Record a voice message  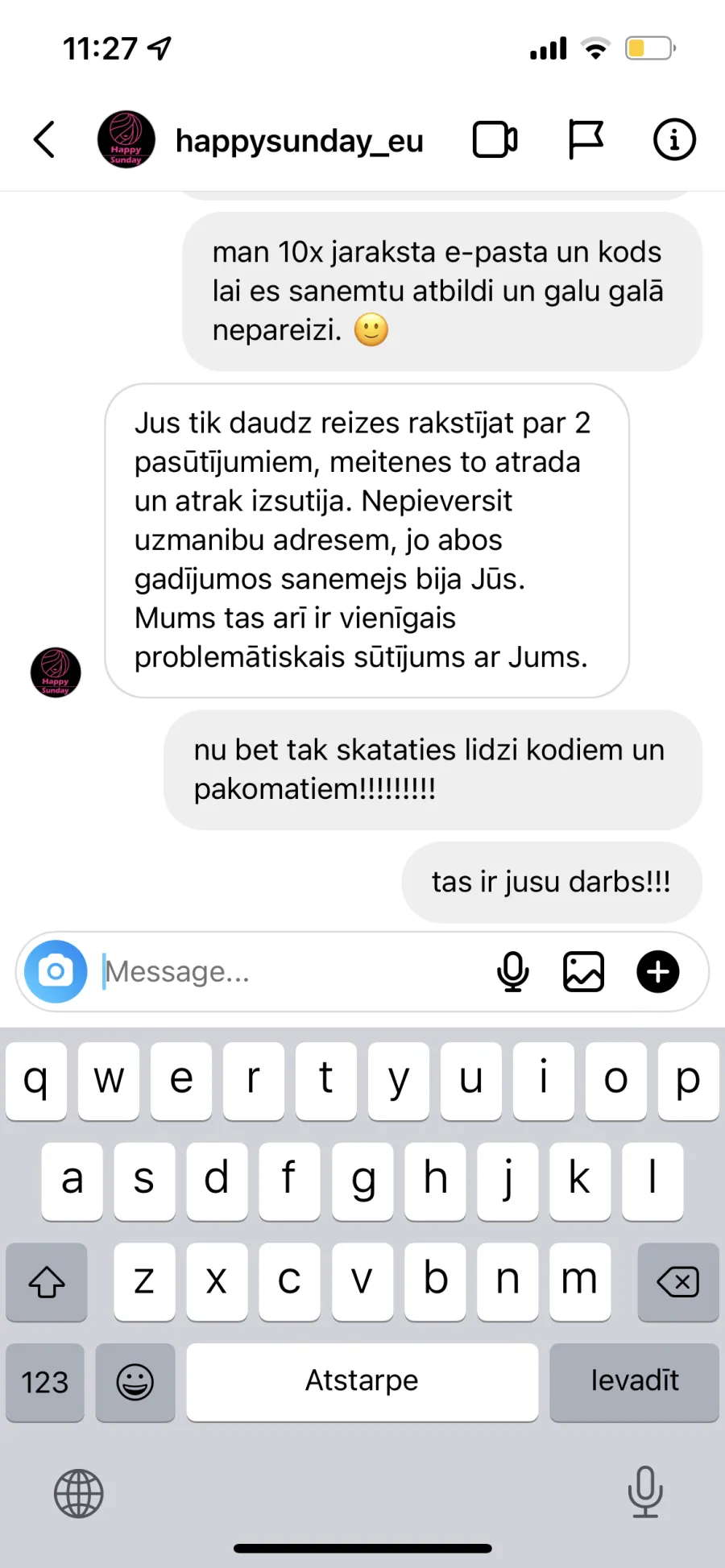click(x=513, y=971)
